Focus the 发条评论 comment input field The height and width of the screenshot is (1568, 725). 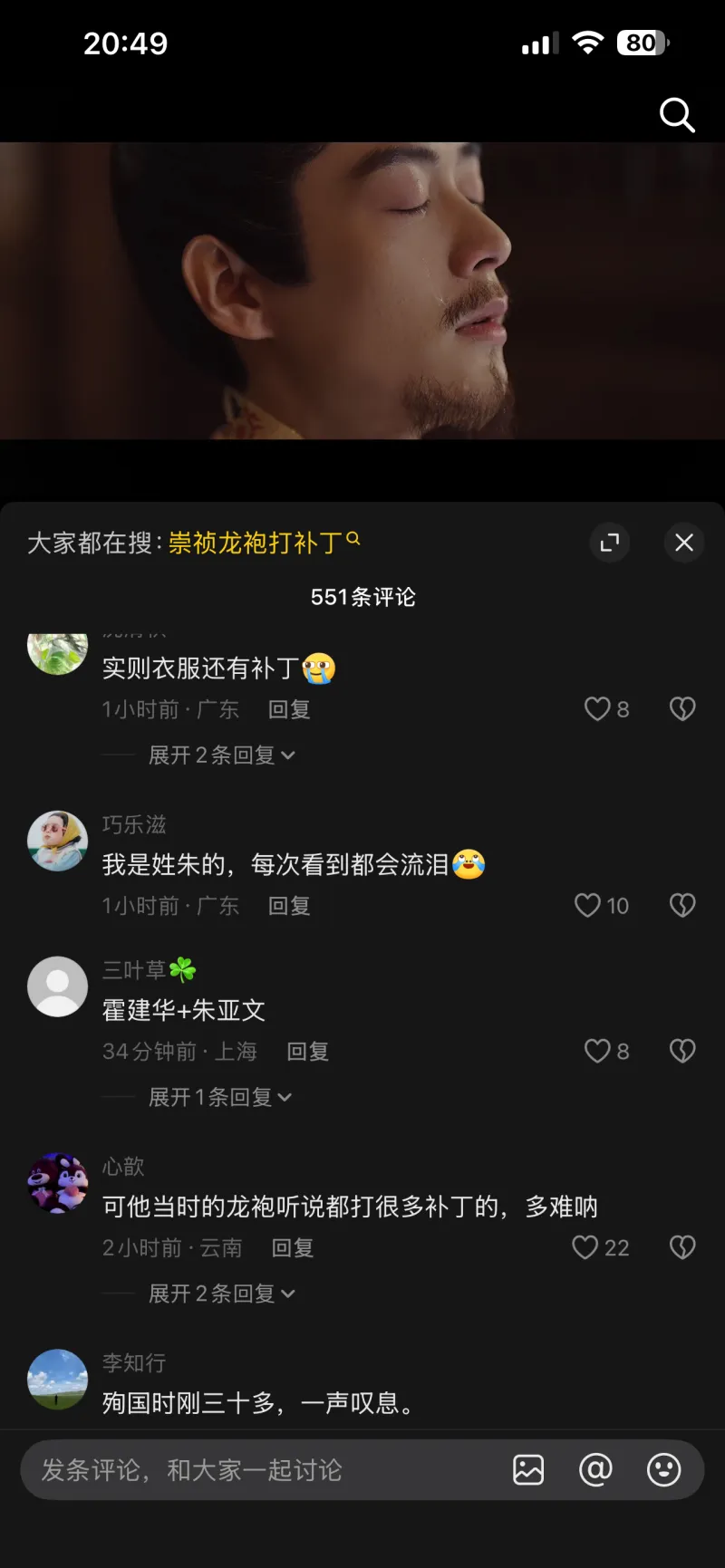pyautogui.click(x=263, y=1469)
